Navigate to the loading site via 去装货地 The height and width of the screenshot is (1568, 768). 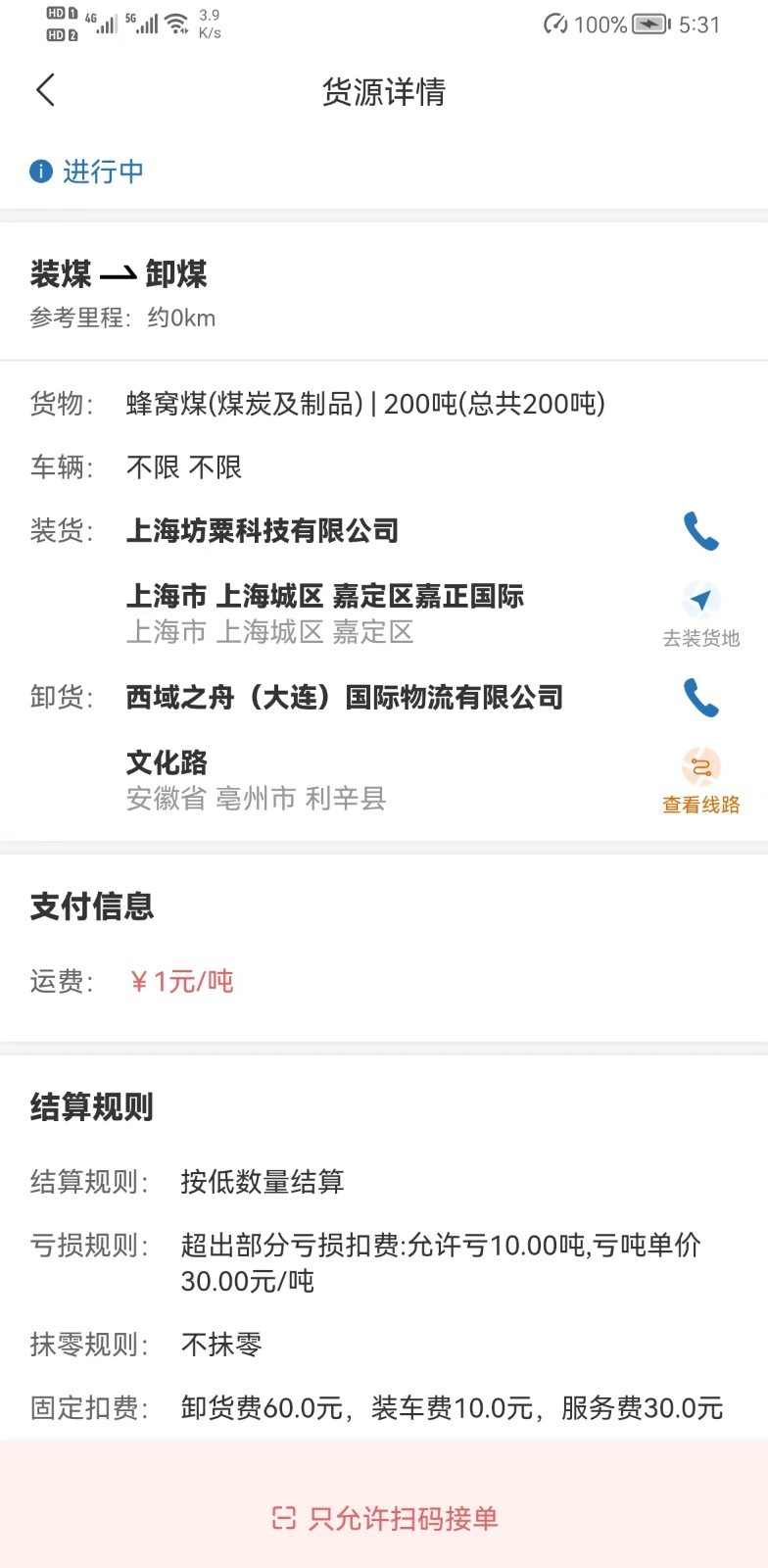[x=700, y=614]
